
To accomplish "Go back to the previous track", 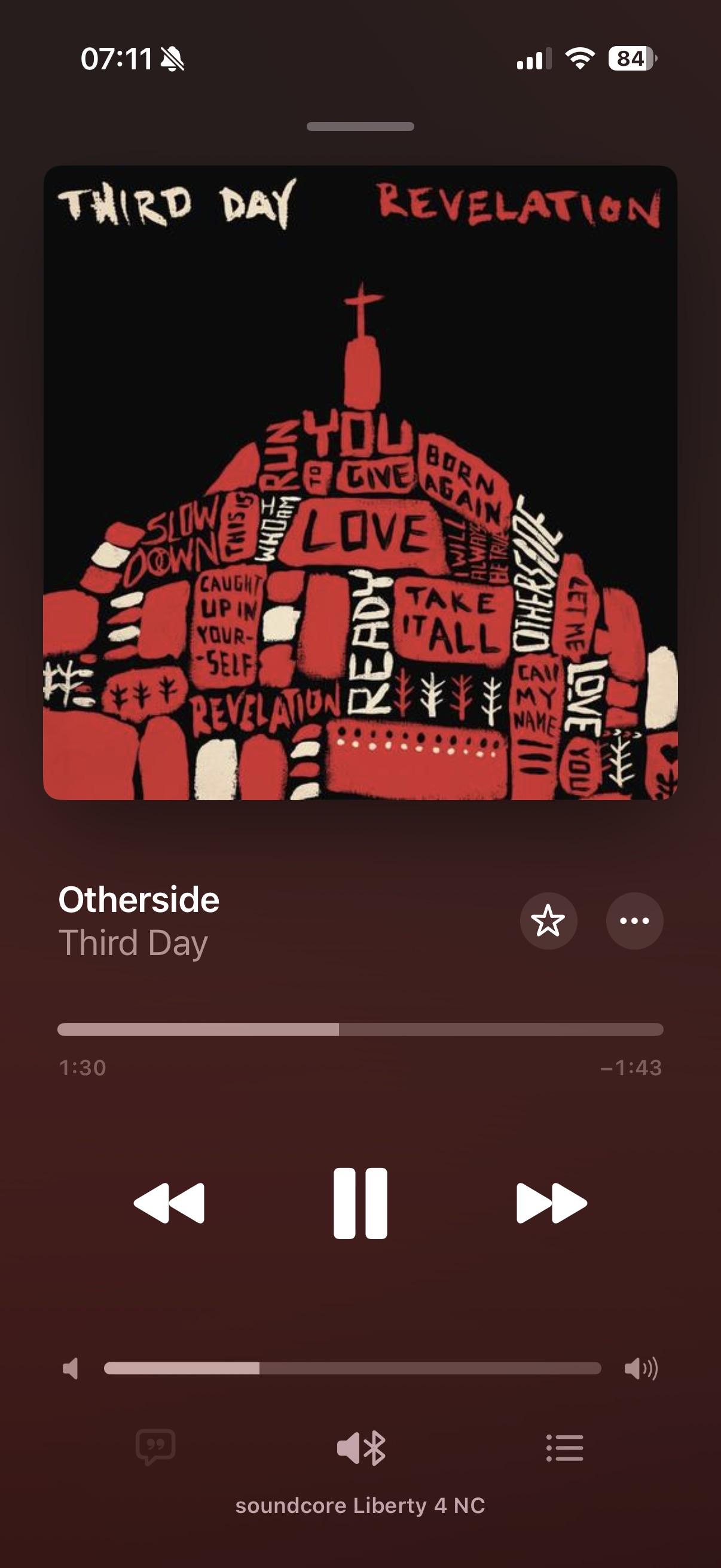I will click(x=169, y=1203).
